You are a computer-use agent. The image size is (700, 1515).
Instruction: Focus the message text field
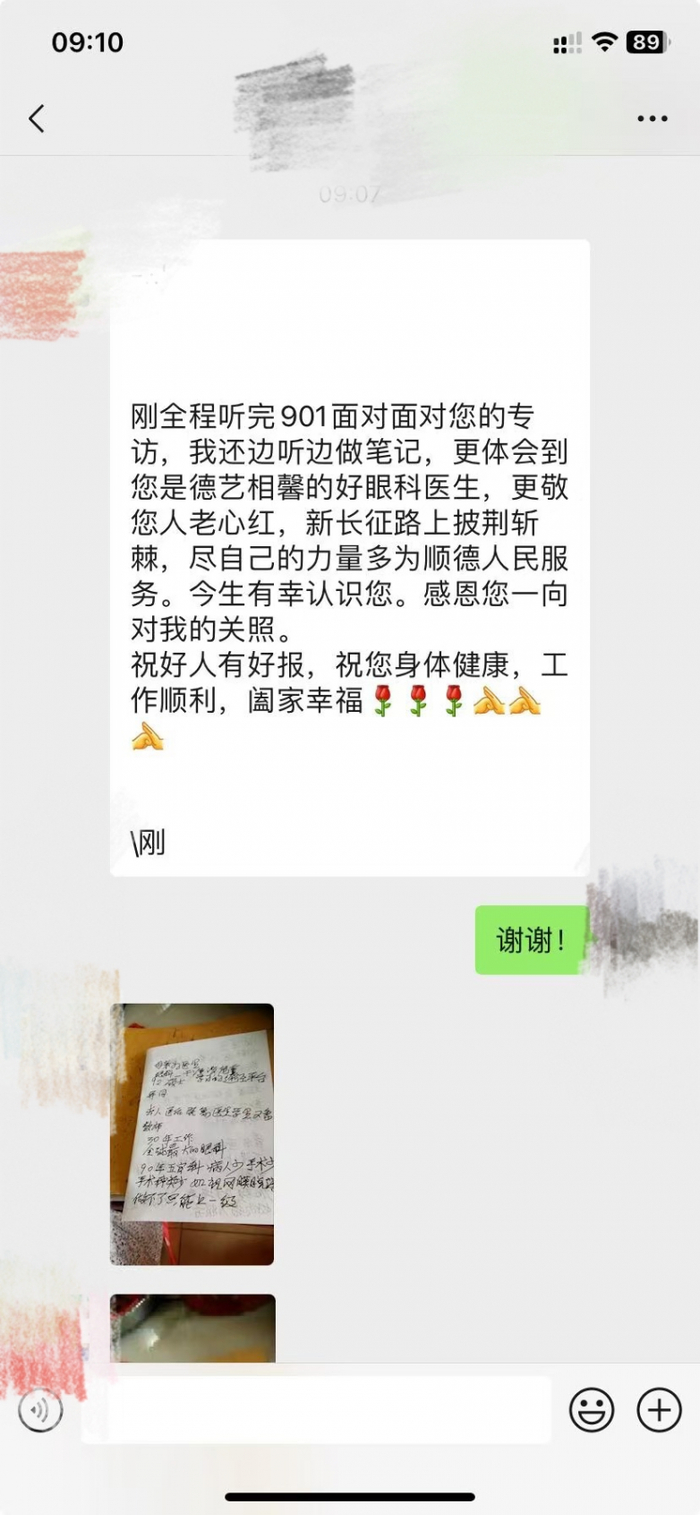pyautogui.click(x=316, y=1410)
